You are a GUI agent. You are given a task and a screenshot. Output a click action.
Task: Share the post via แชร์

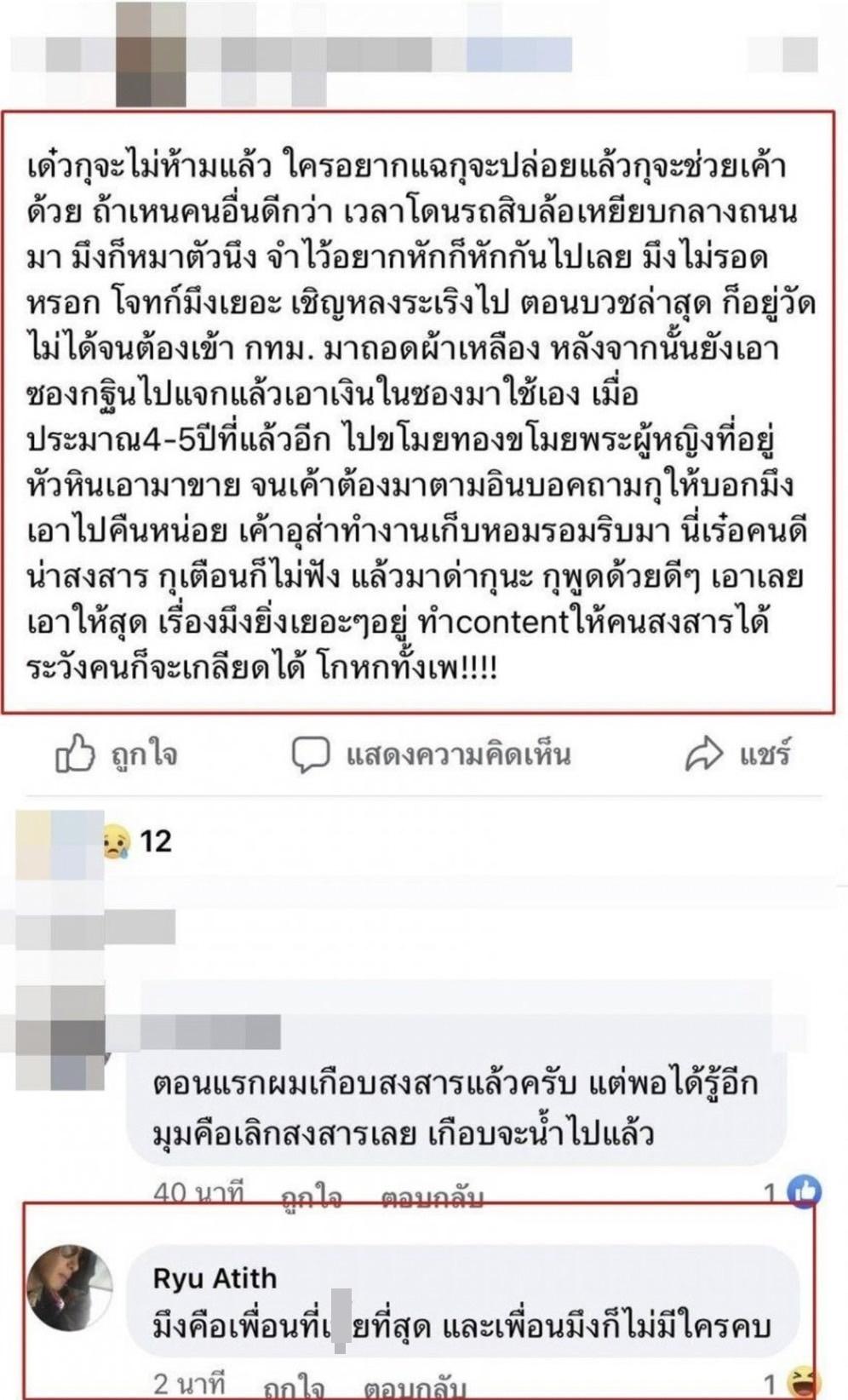pyautogui.click(x=739, y=755)
